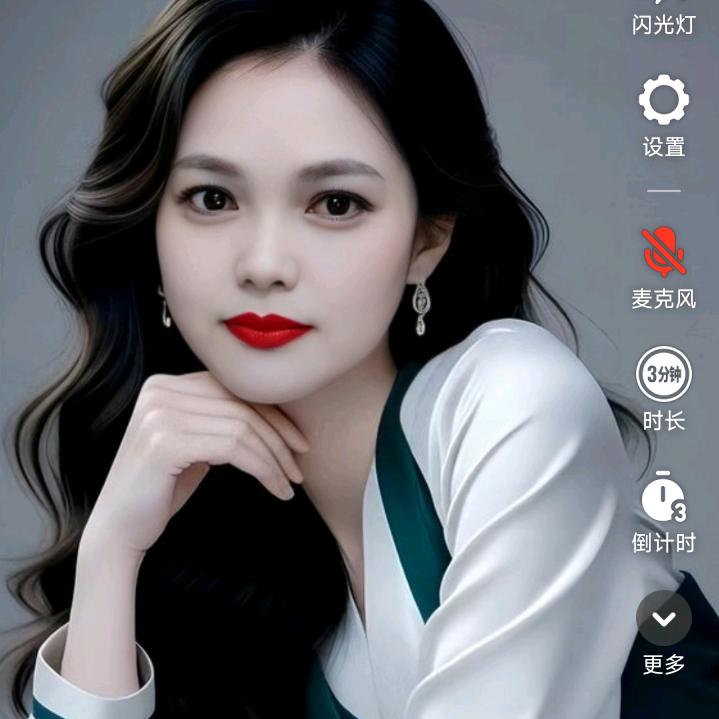Toggle the 闪光灯 flash option
719x719 pixels.
pos(663,18)
